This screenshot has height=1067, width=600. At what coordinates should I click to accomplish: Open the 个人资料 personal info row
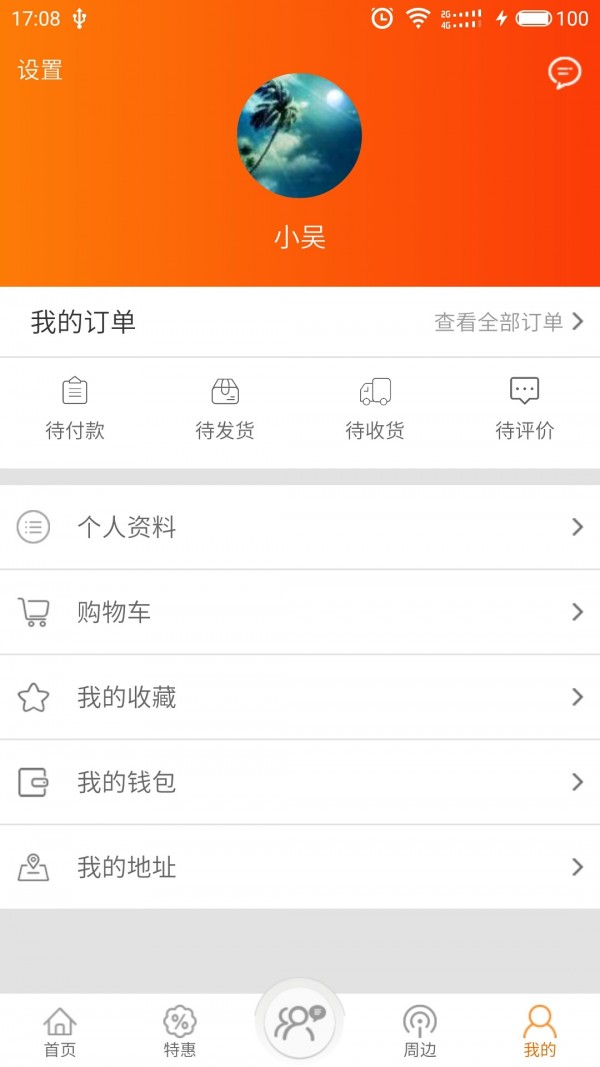click(300, 527)
